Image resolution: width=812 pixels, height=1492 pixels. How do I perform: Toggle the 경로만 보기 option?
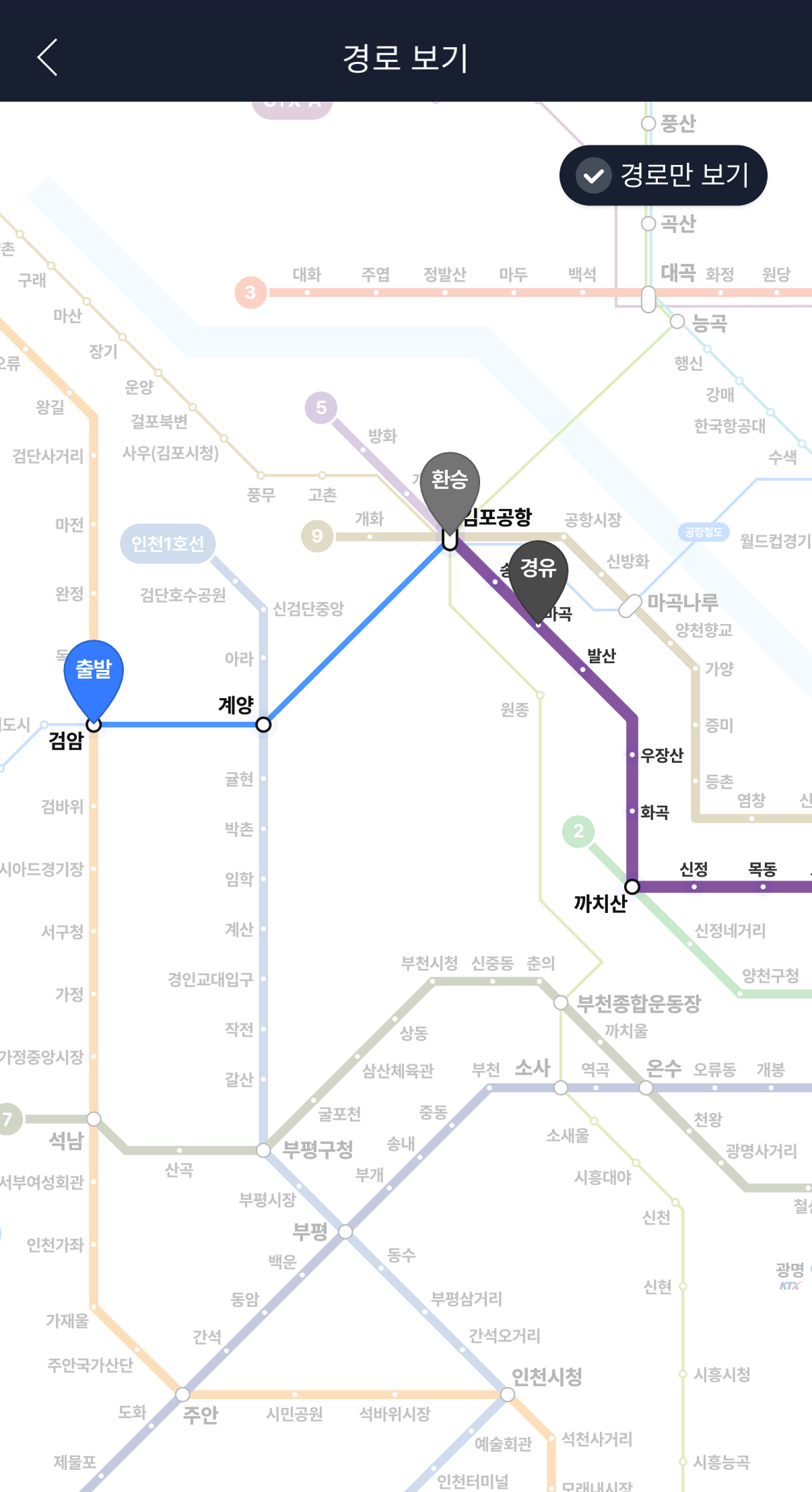point(663,176)
